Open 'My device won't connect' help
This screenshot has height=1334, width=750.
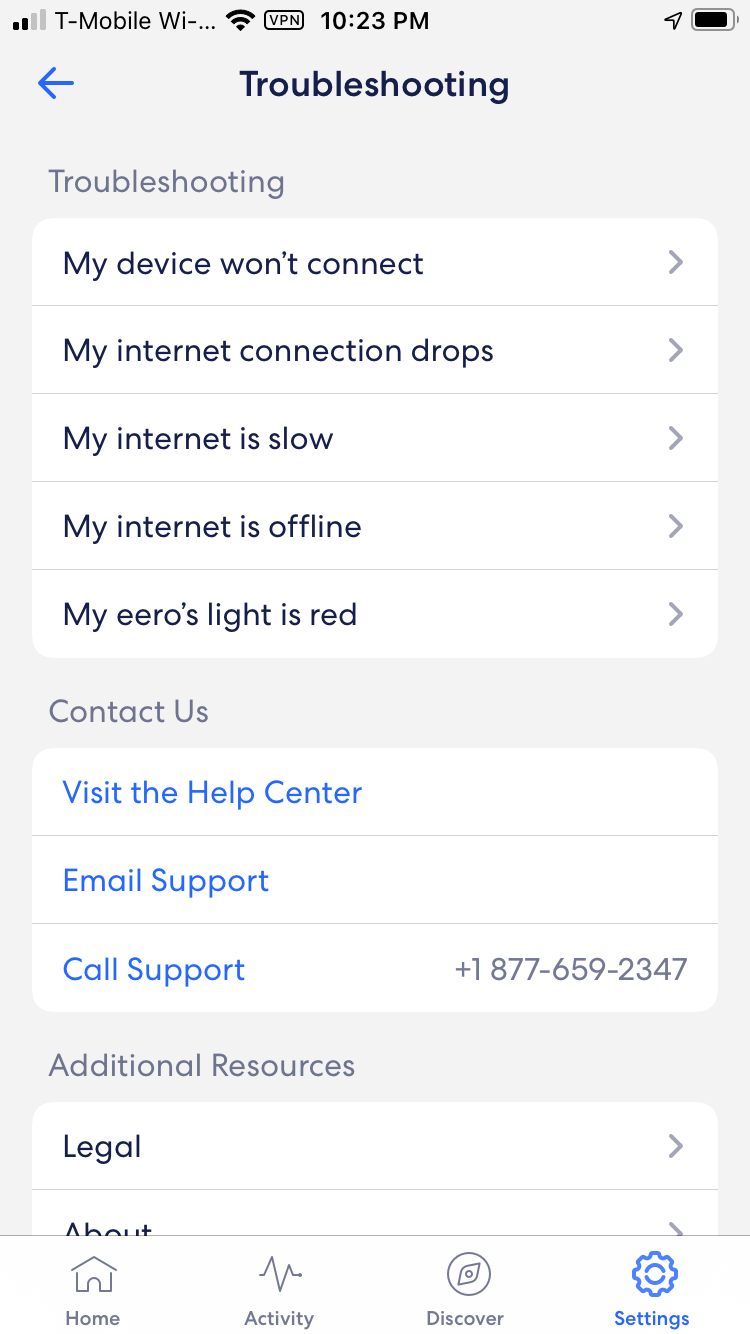click(374, 263)
